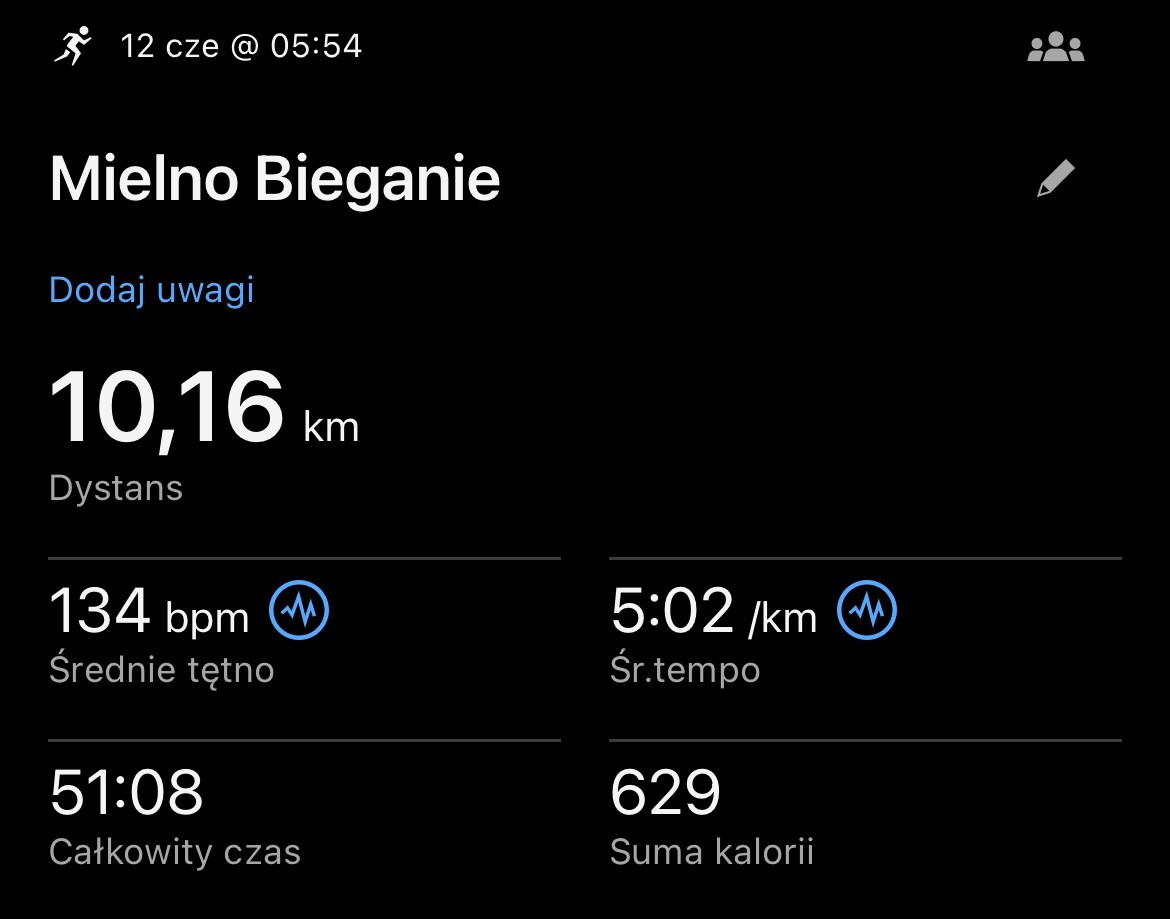This screenshot has height=919, width=1170.
Task: Edit the Mielno Bieganie activity name
Action: [x=1055, y=179]
